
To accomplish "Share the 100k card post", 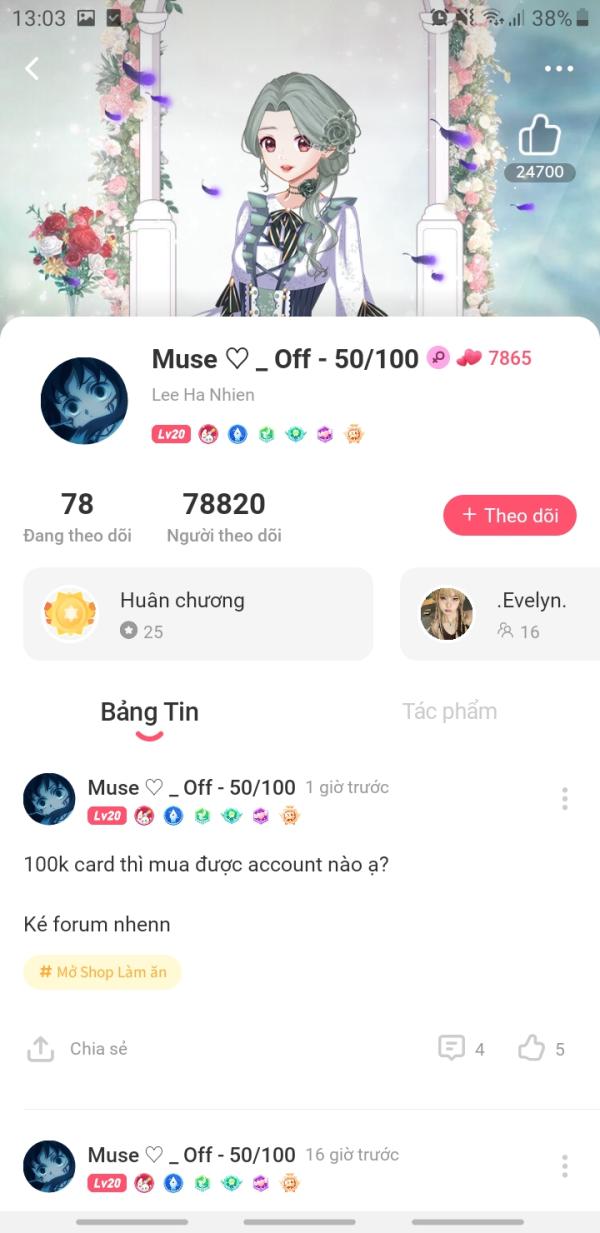I will click(78, 1049).
